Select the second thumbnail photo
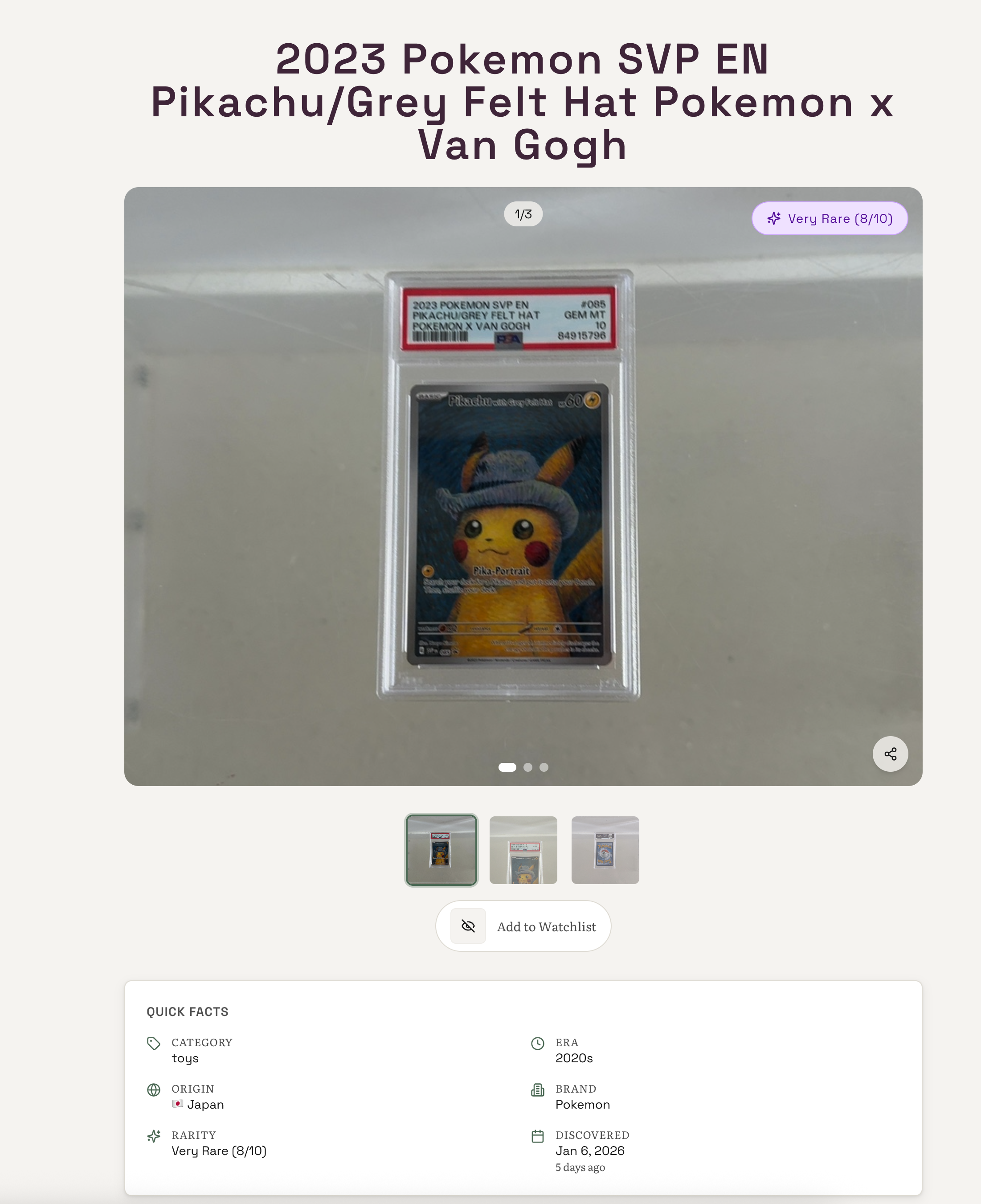981x1204 pixels. click(523, 850)
